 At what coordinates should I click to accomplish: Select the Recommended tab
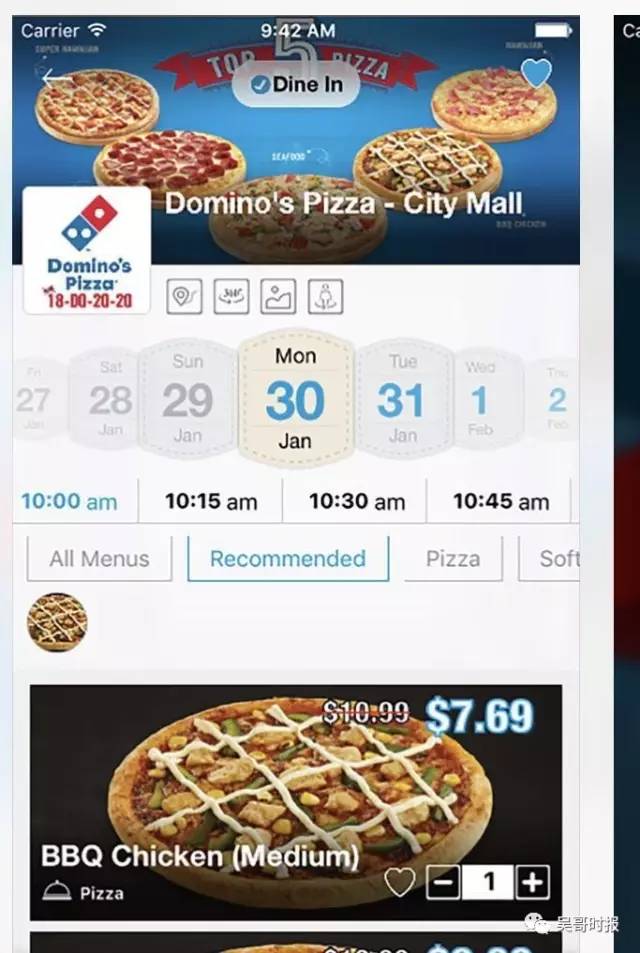(x=287, y=559)
